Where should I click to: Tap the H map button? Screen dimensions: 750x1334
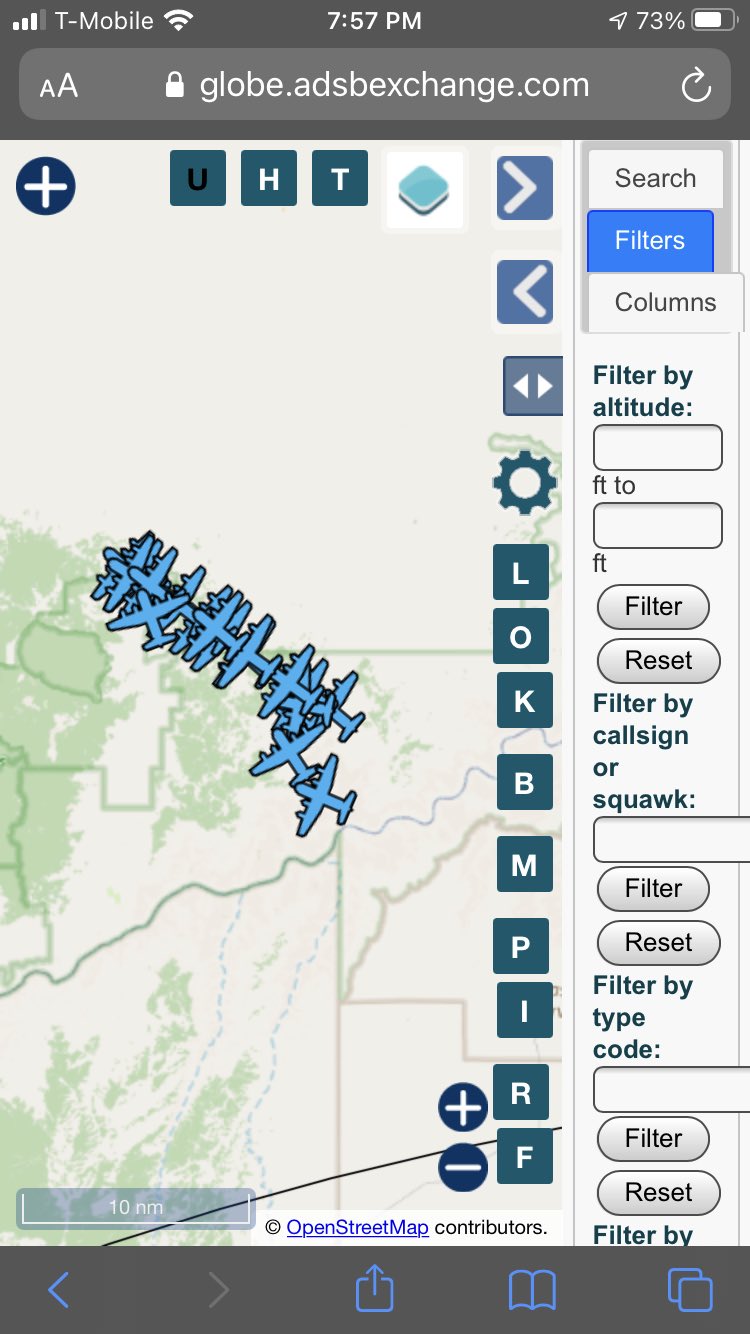(268, 179)
